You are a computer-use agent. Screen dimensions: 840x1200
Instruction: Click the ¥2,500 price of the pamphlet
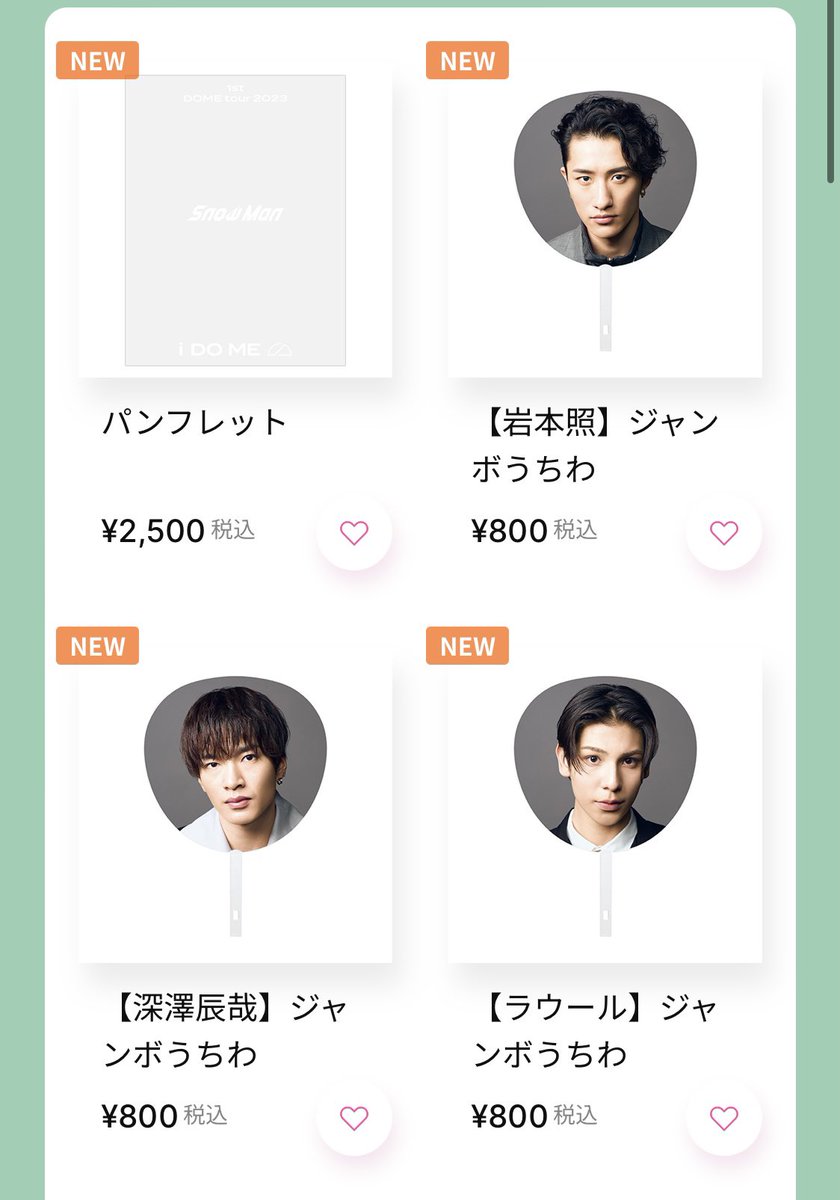tap(152, 530)
